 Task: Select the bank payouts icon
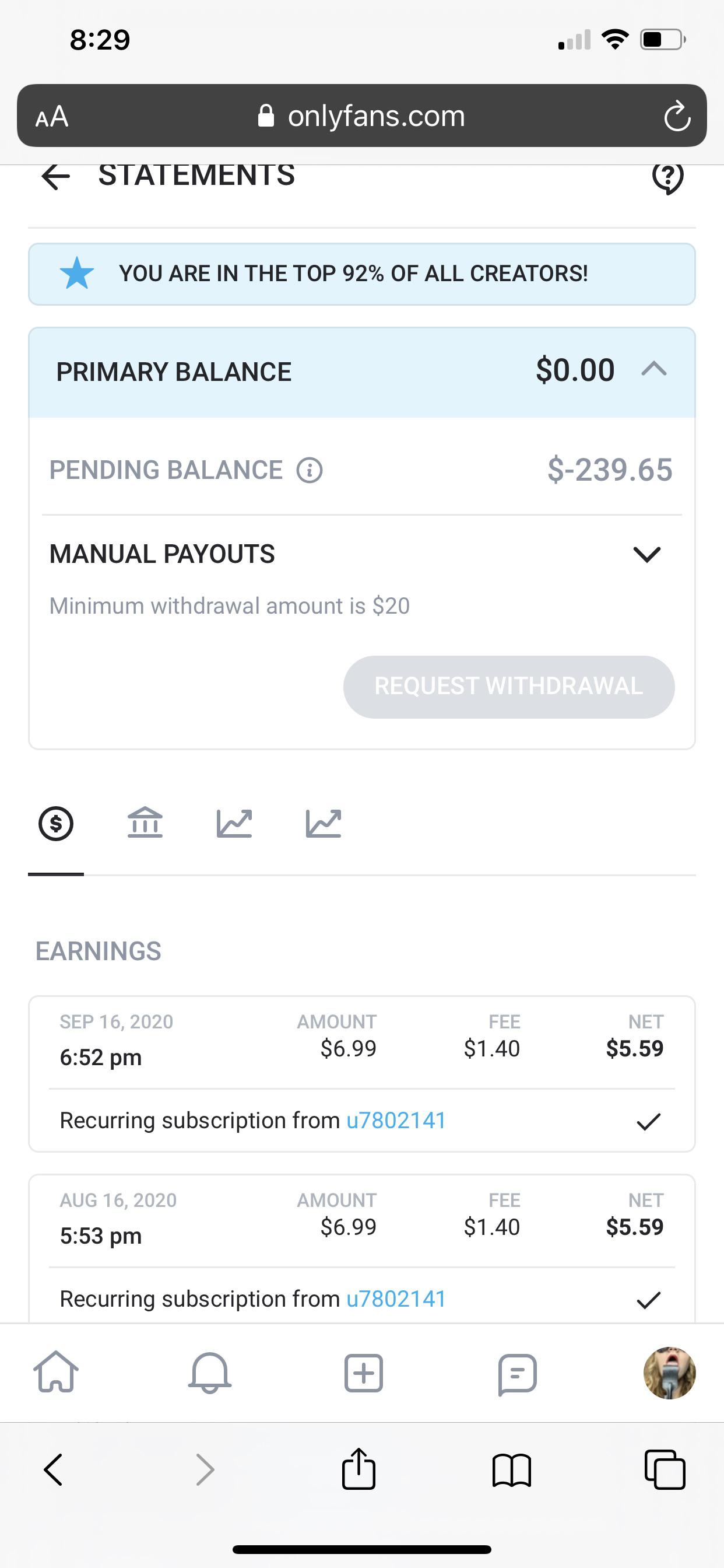pos(145,823)
